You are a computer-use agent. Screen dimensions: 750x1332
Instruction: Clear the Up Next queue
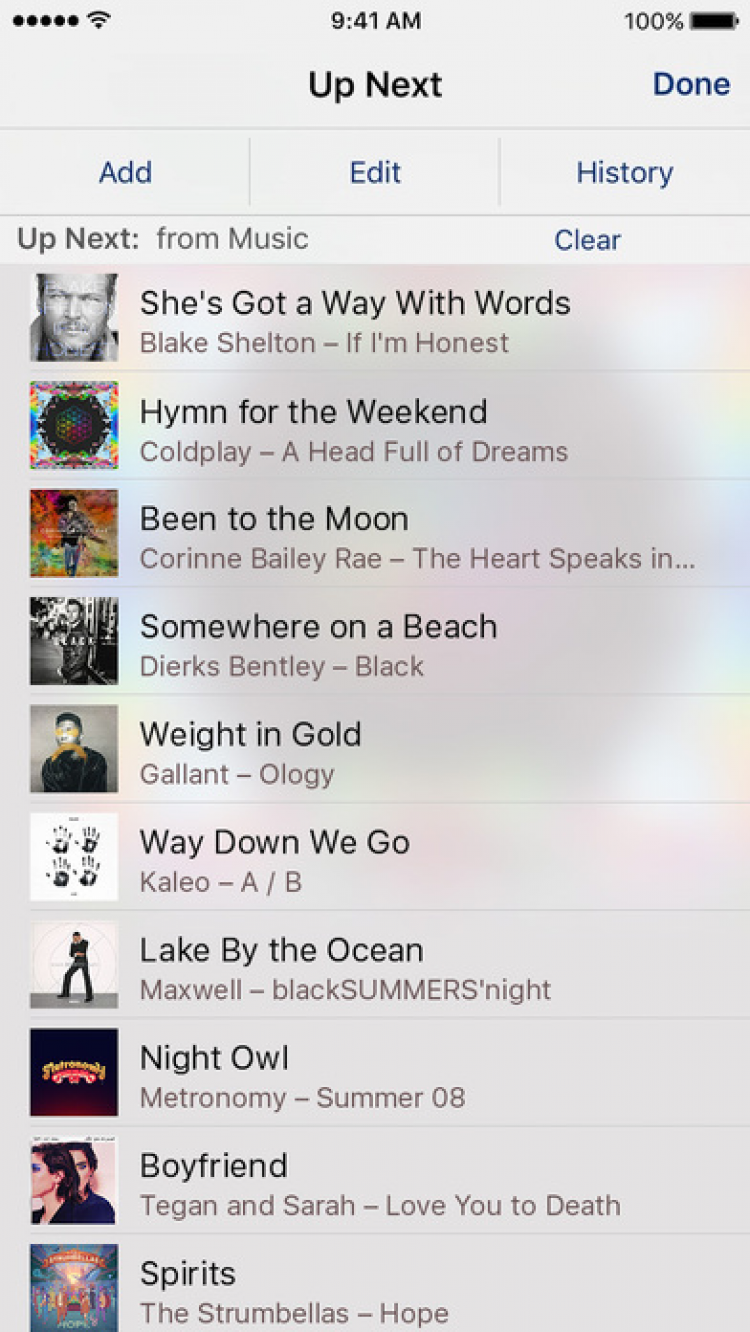587,240
